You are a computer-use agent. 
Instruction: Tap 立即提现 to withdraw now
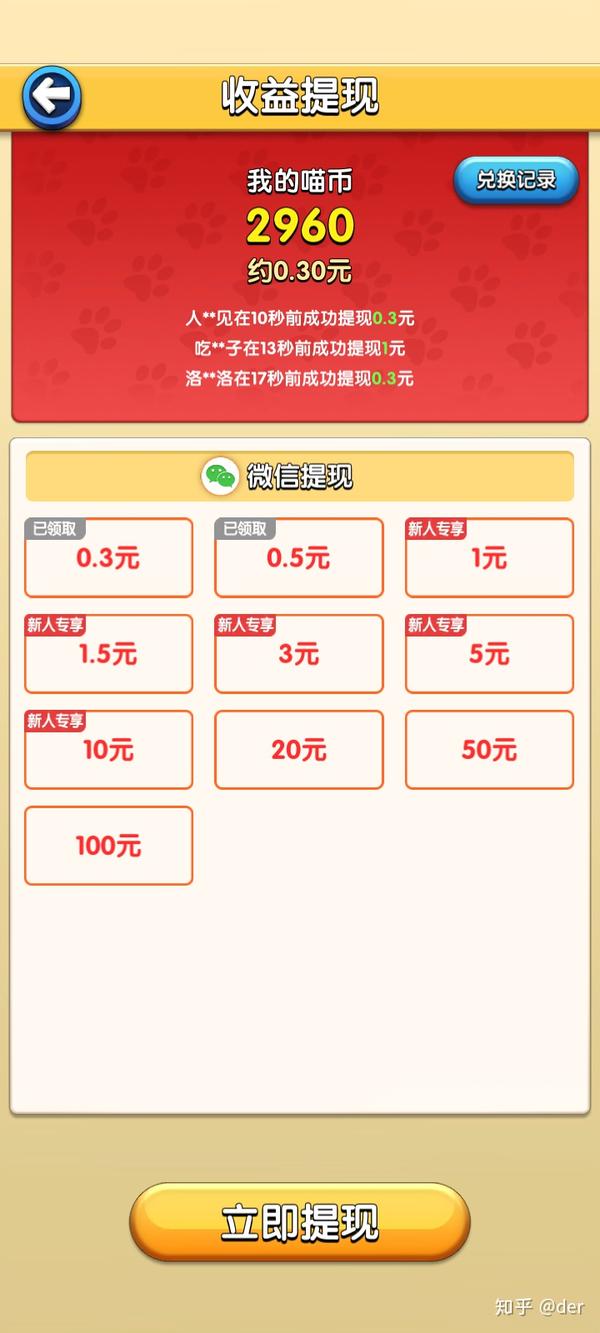click(299, 1222)
